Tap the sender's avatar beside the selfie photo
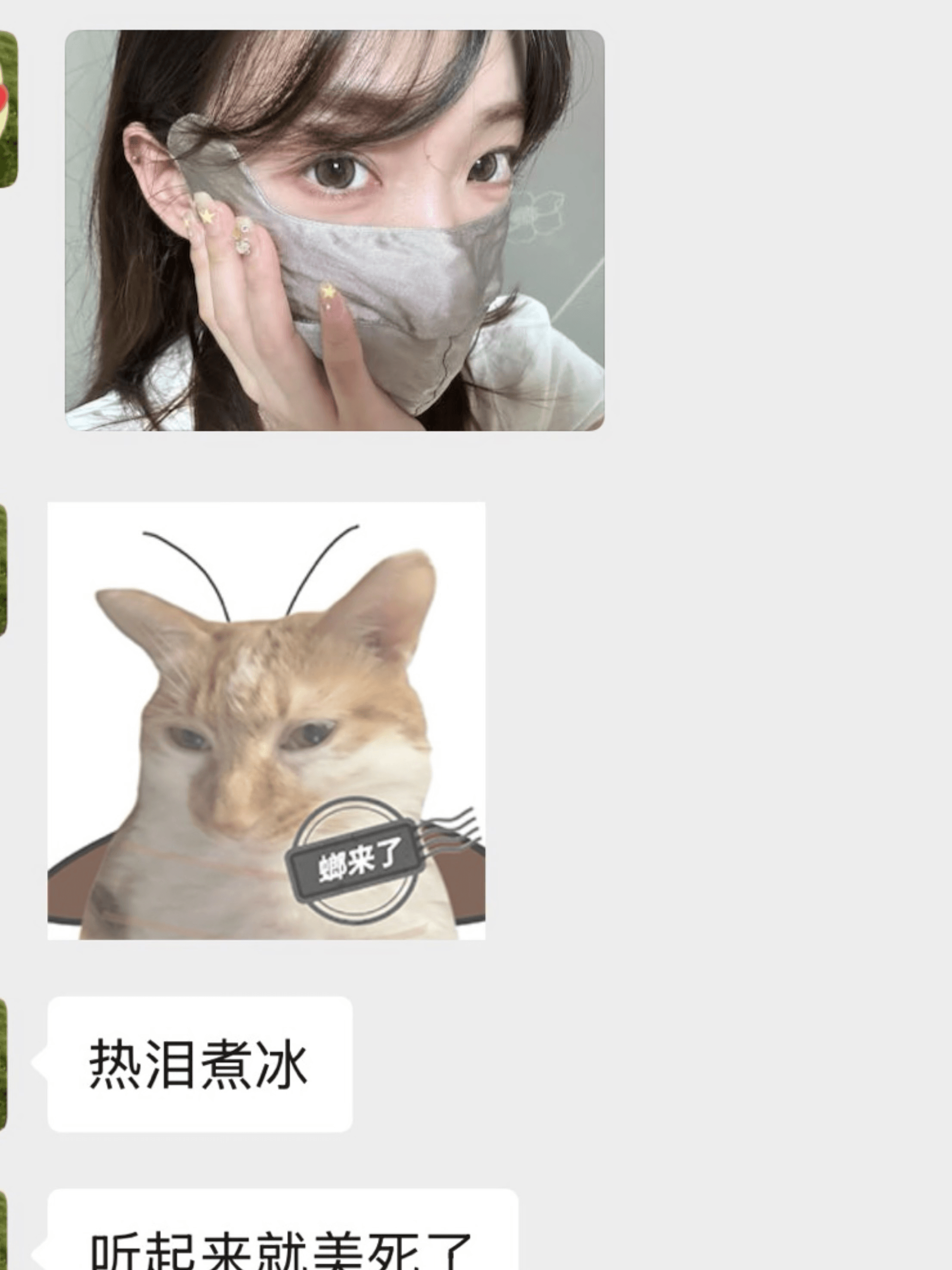The height and width of the screenshot is (1270, 952). point(7,109)
